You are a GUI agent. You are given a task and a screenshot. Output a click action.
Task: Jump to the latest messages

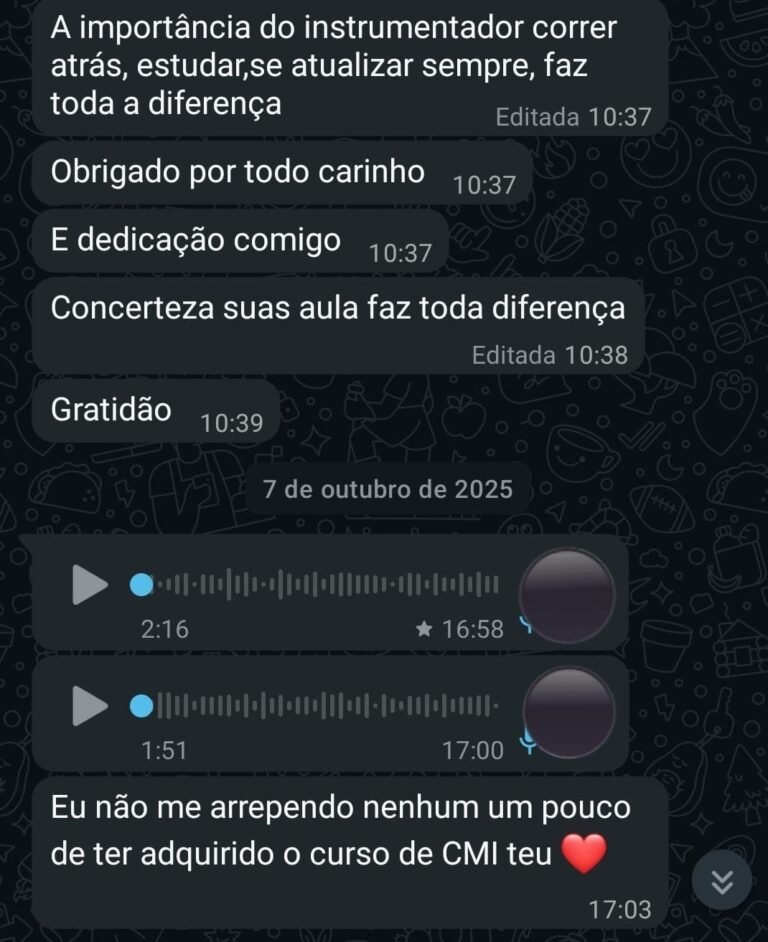coord(722,880)
